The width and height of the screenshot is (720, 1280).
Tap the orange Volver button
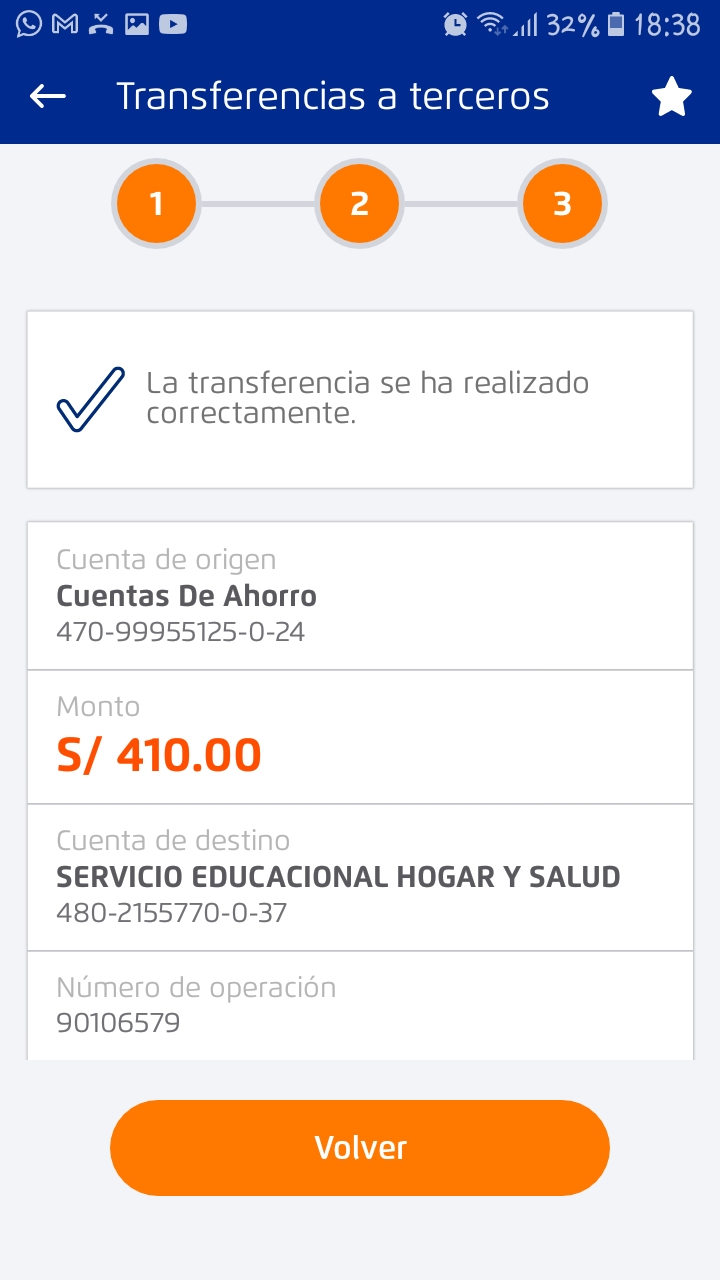click(x=360, y=1147)
